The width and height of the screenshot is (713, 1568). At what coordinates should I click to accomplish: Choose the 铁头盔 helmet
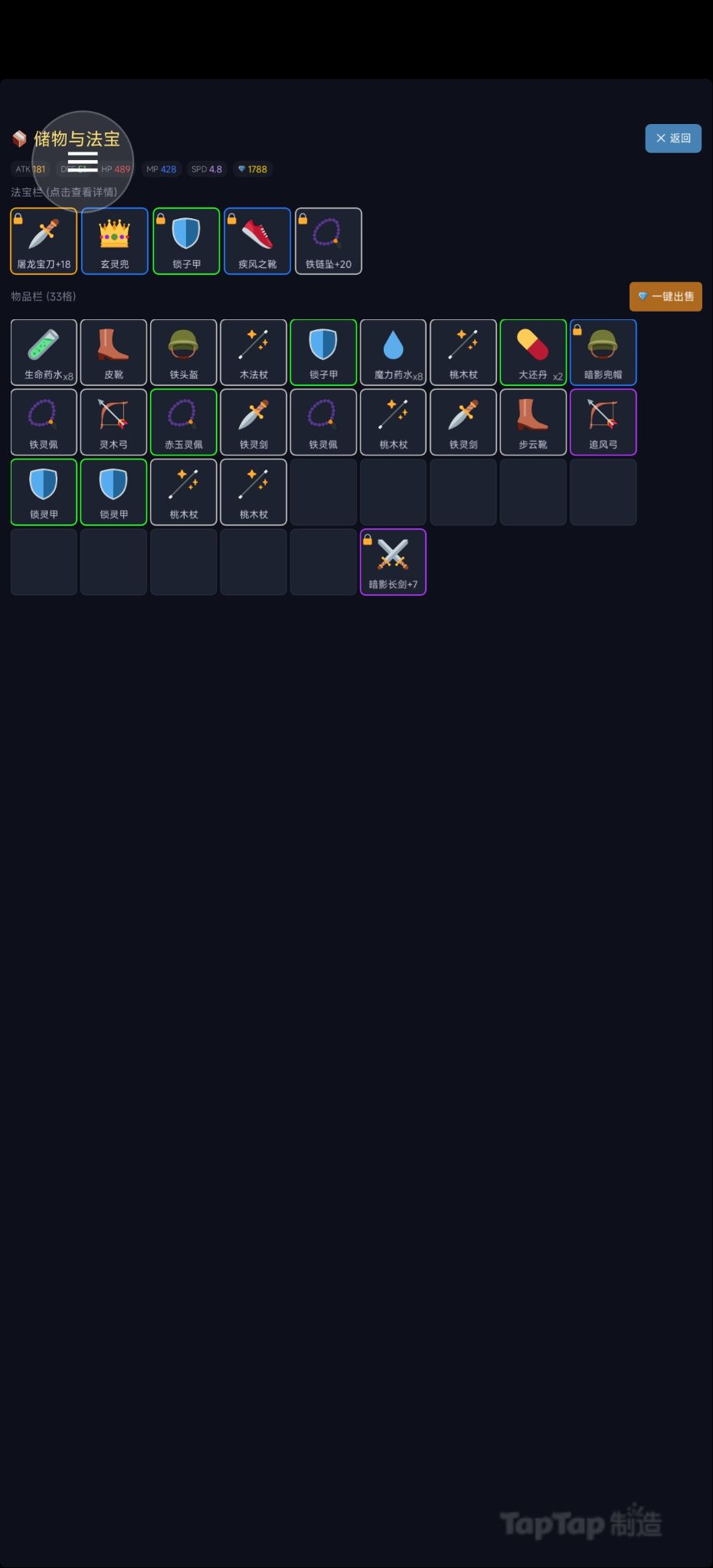coord(184,352)
